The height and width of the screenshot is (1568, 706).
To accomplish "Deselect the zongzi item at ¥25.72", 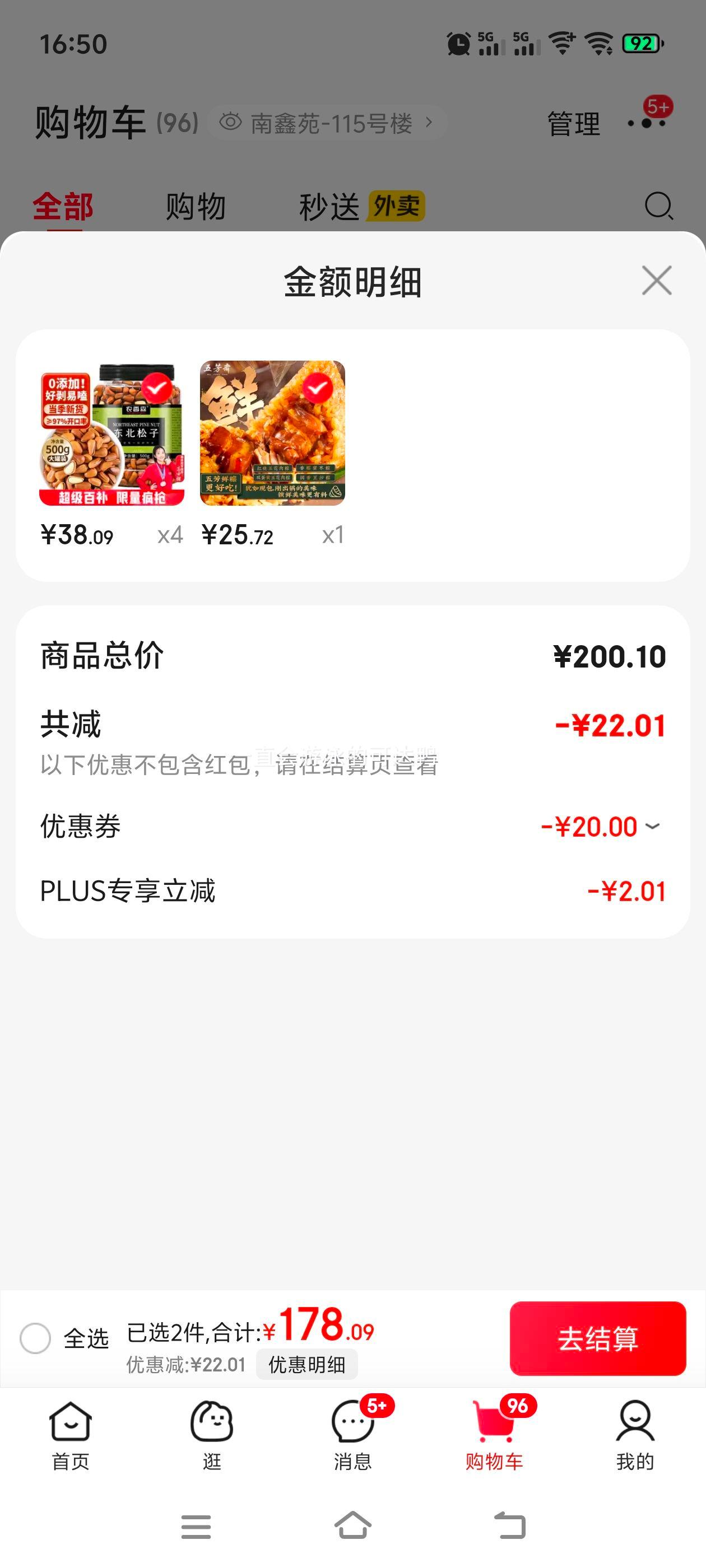I will [x=317, y=388].
